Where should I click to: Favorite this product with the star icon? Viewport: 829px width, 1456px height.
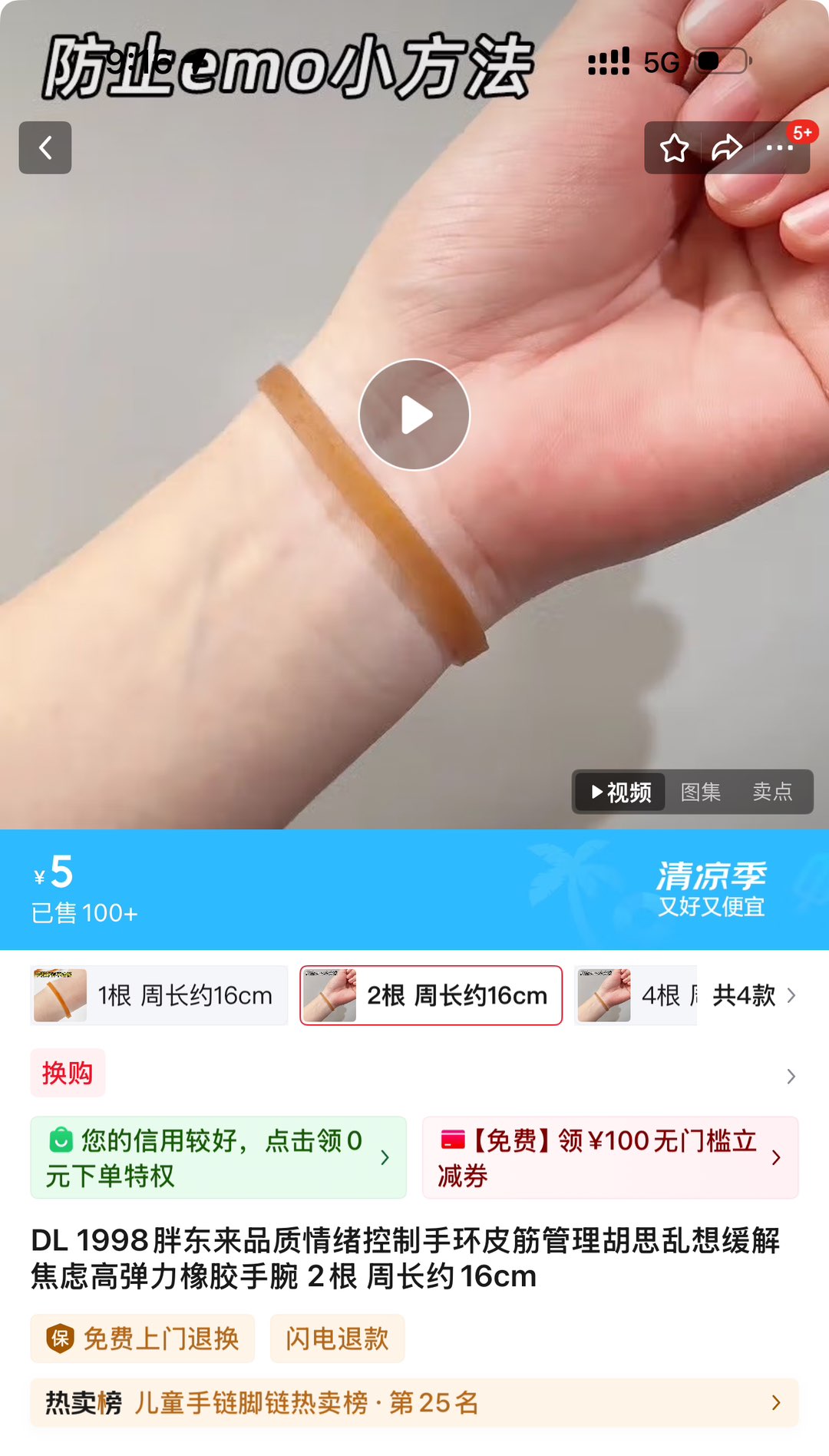pyautogui.click(x=674, y=148)
